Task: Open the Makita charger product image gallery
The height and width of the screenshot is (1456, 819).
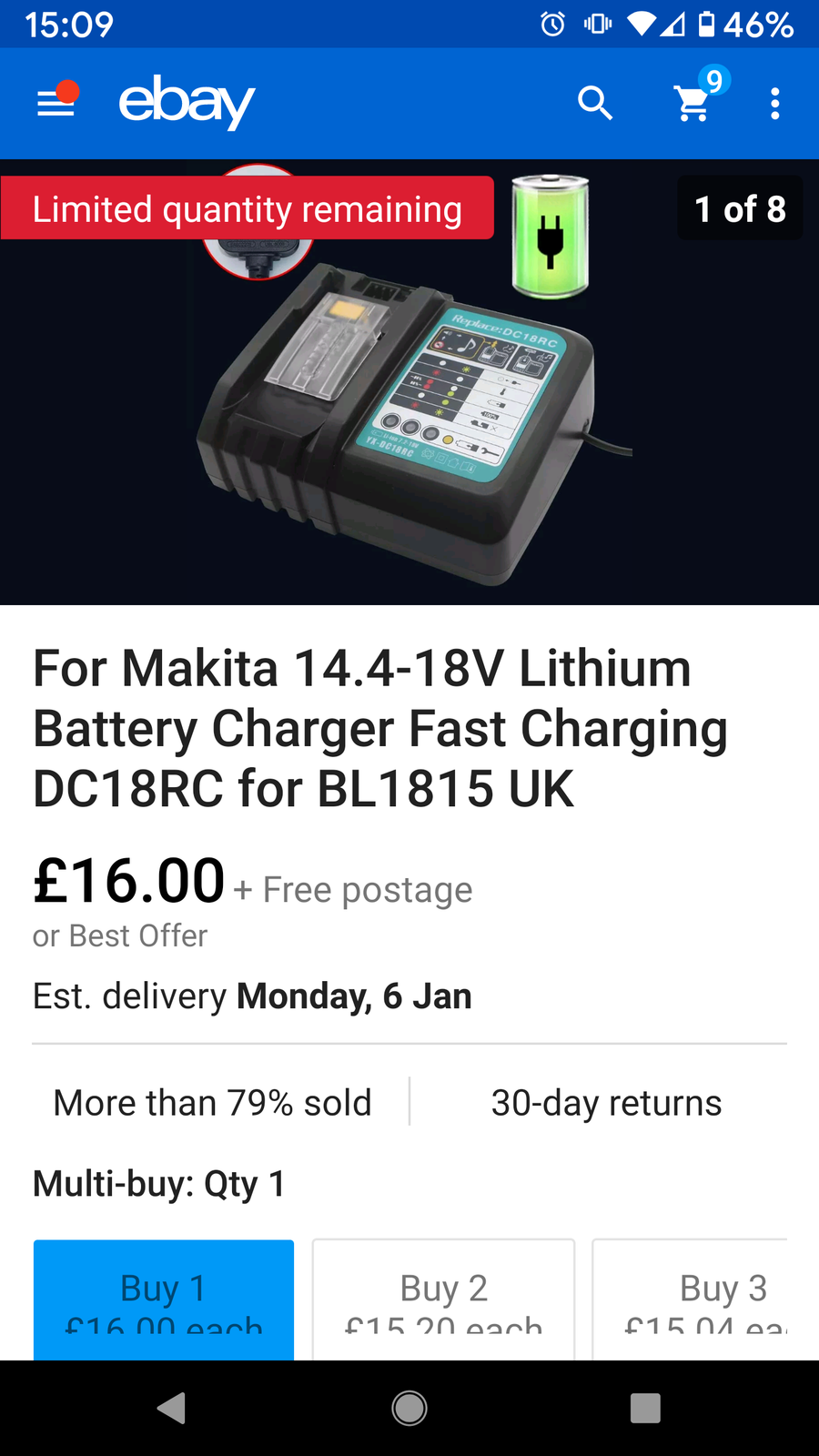Action: pyautogui.click(x=409, y=409)
